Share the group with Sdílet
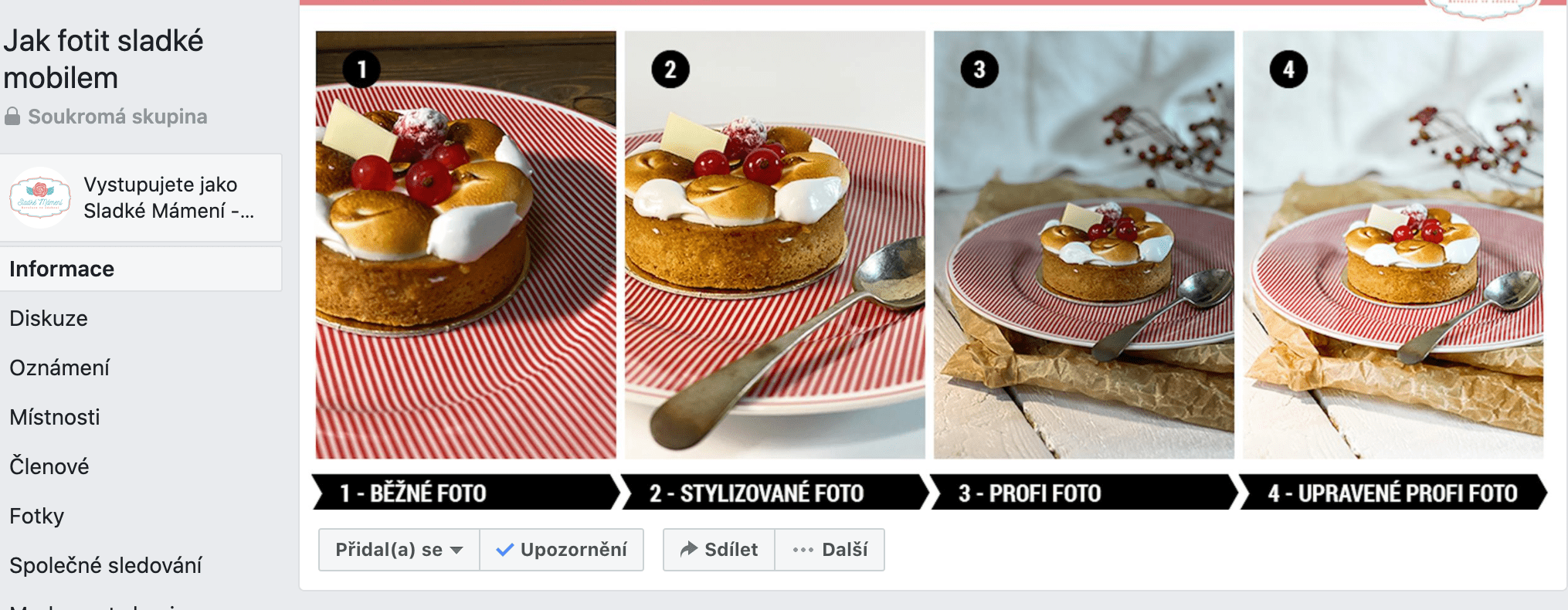 coord(719,550)
